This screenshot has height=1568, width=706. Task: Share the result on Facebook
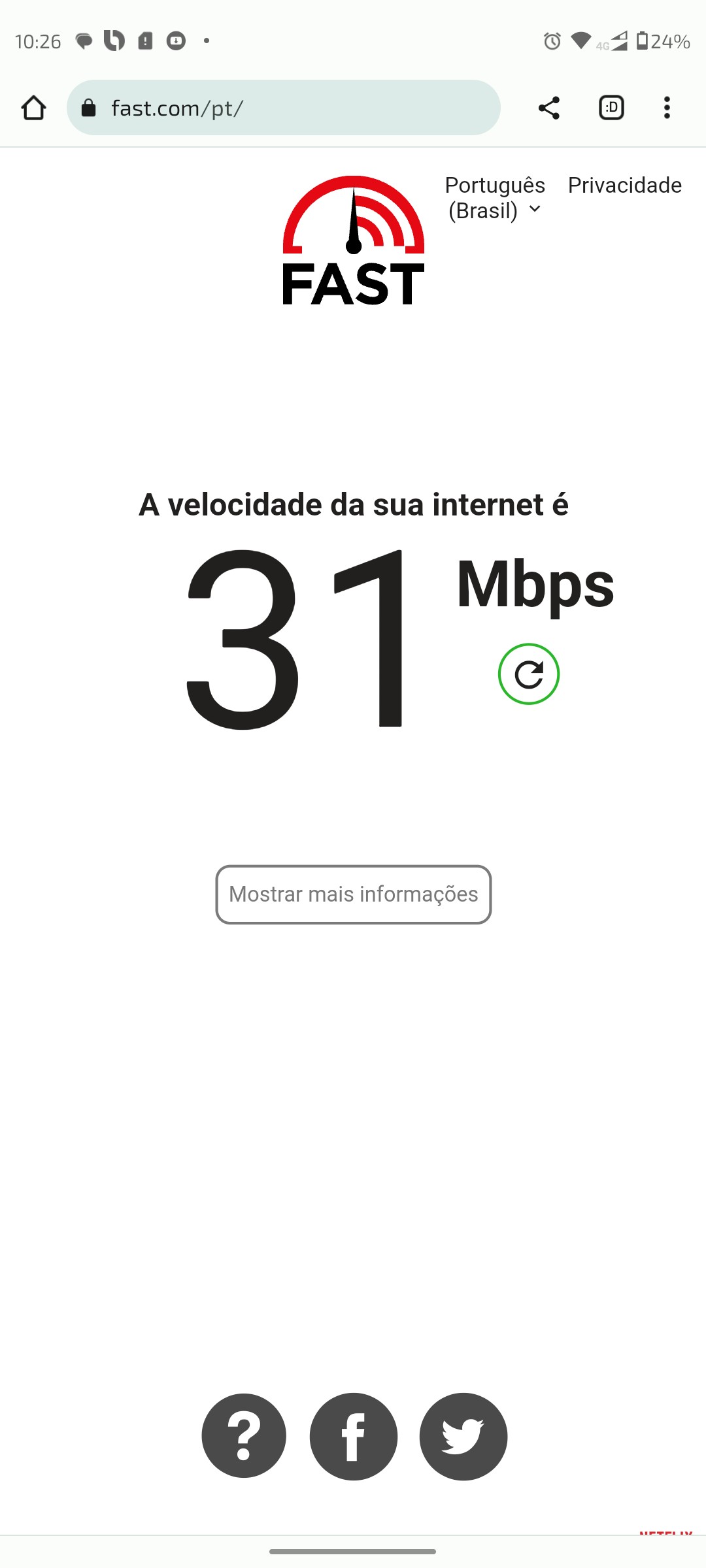[354, 1436]
